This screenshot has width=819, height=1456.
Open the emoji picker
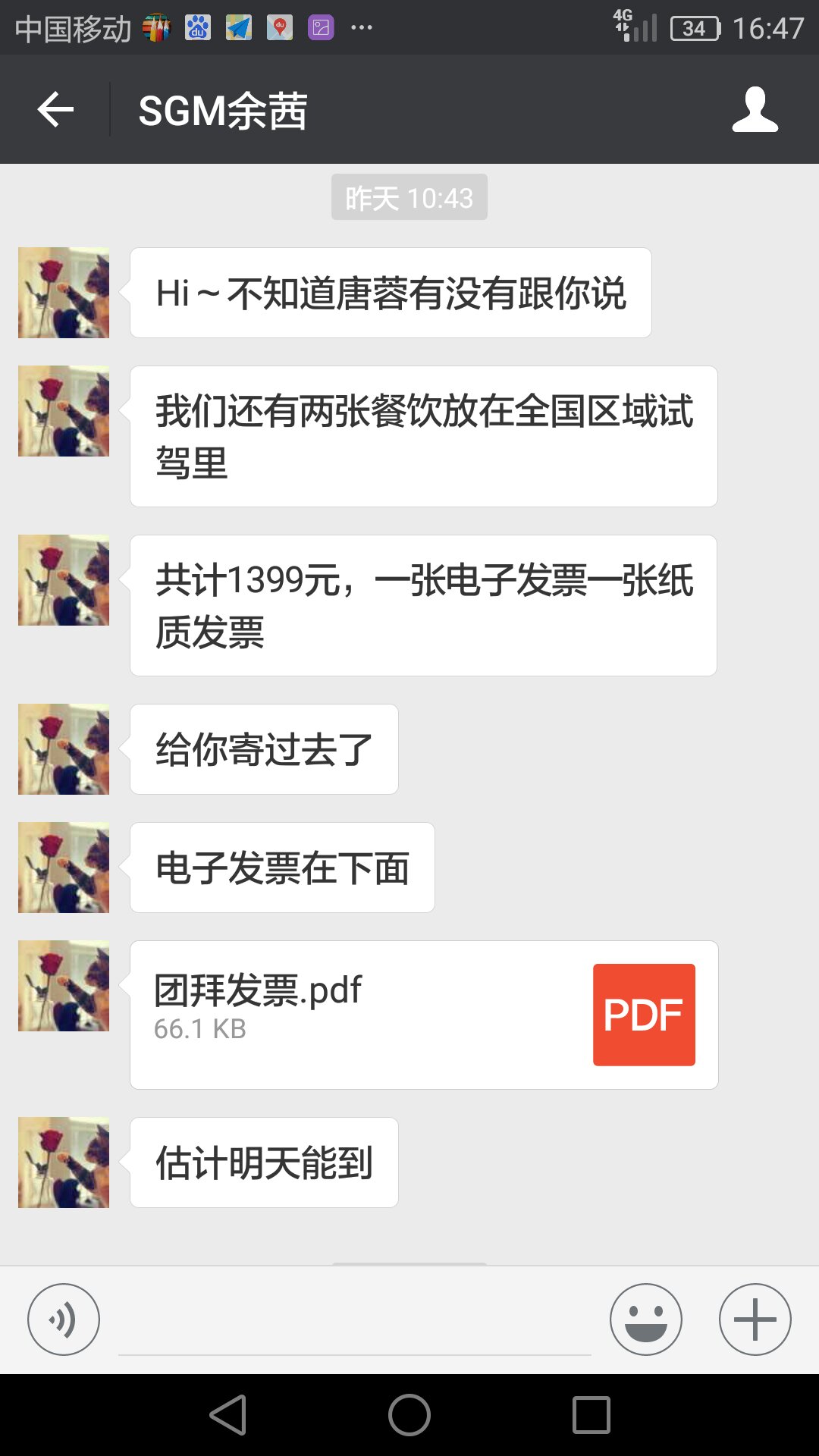pyautogui.click(x=645, y=1319)
